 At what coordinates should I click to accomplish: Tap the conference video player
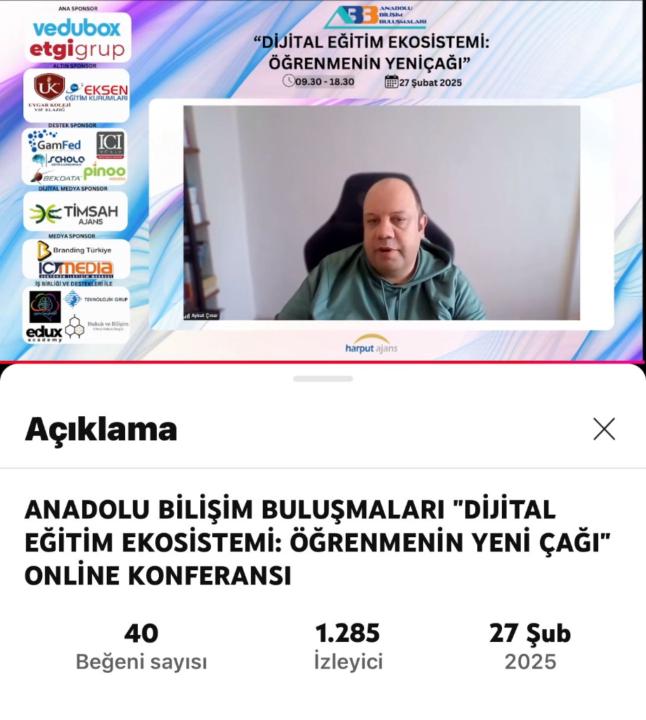(x=323, y=180)
